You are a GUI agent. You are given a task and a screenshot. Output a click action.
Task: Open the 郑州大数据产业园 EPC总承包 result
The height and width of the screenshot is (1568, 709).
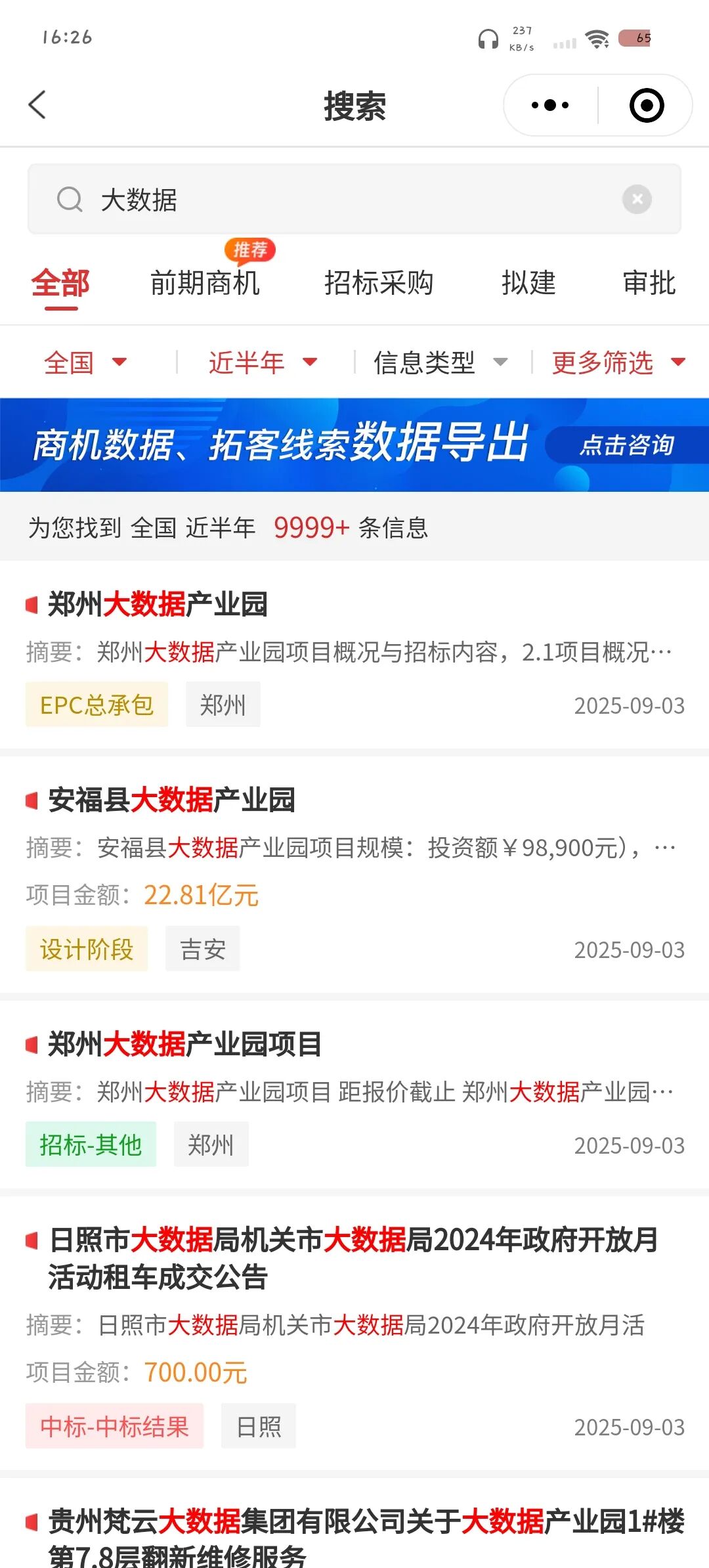click(354, 655)
